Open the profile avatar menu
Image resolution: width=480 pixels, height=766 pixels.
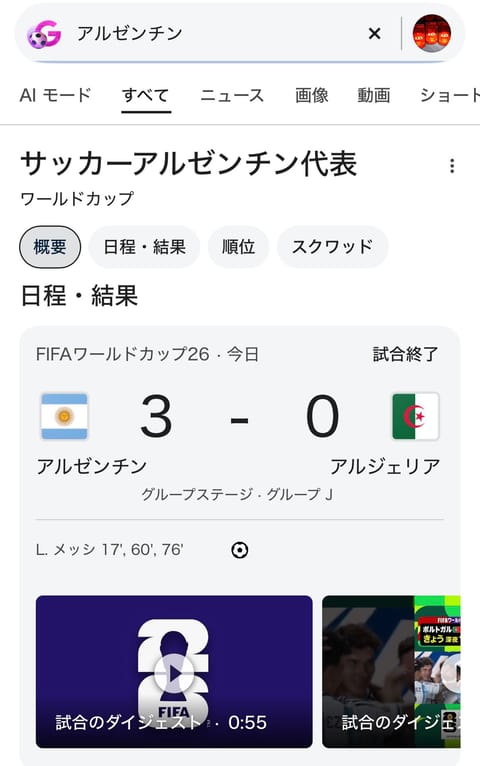point(432,33)
